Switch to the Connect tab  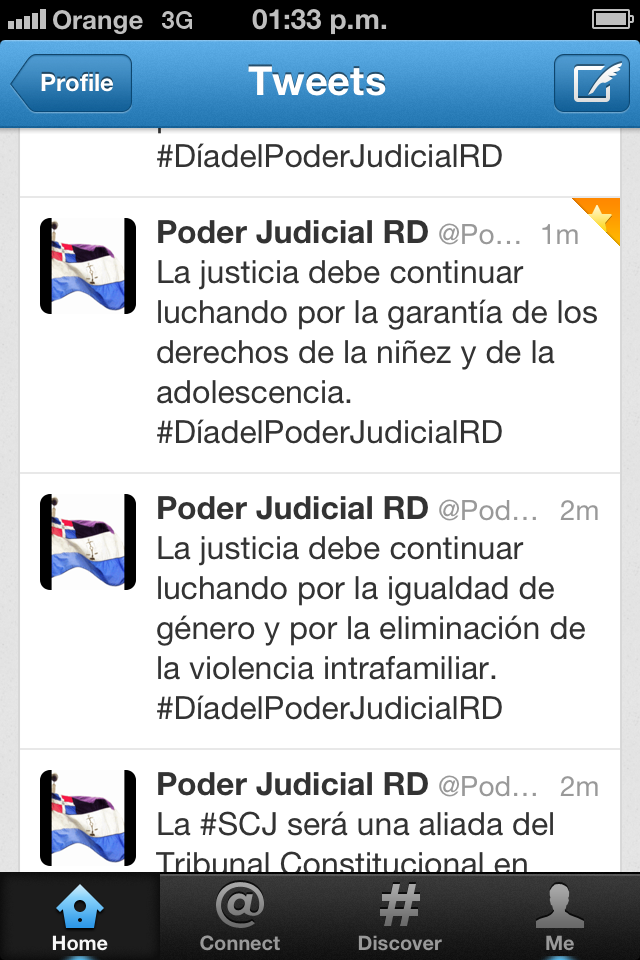click(x=240, y=918)
